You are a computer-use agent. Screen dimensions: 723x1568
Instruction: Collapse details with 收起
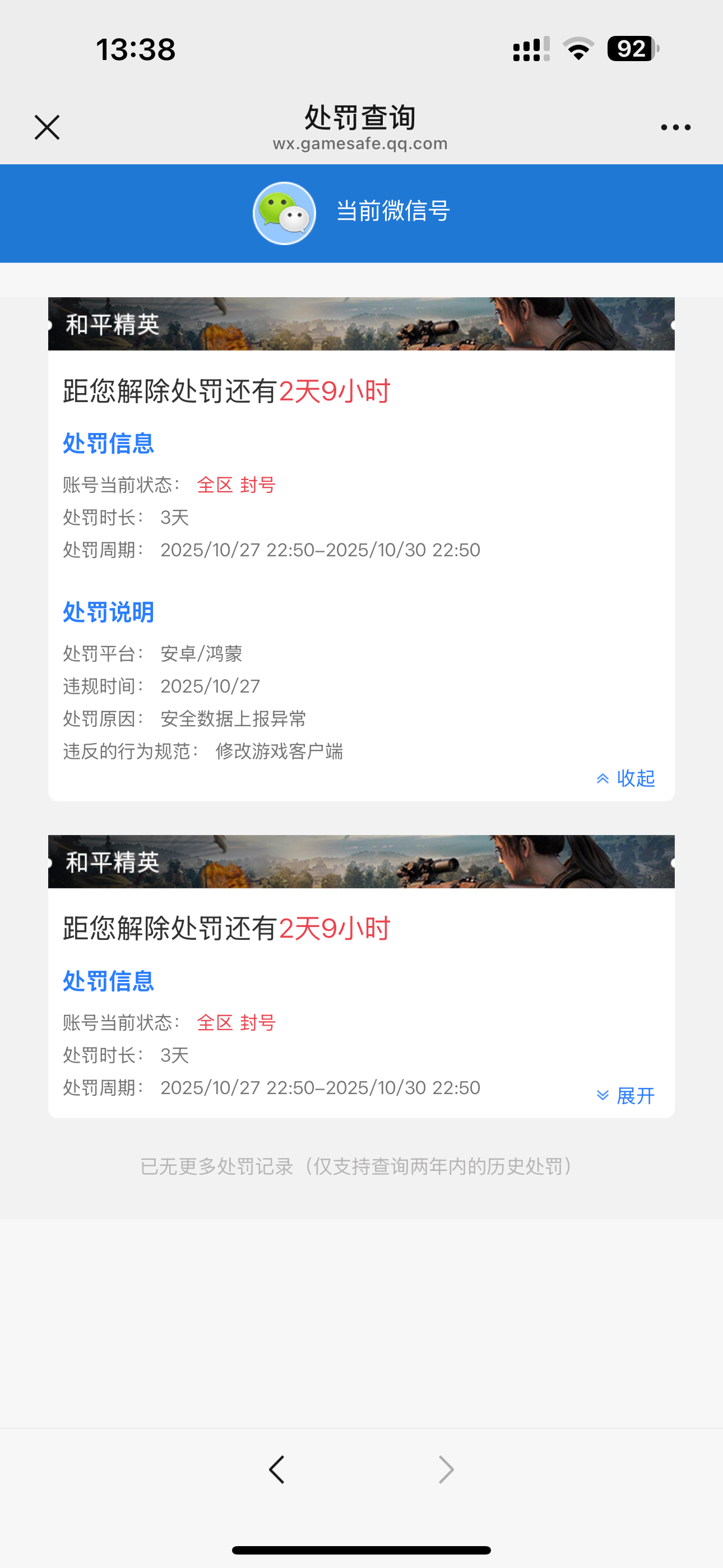point(626,778)
